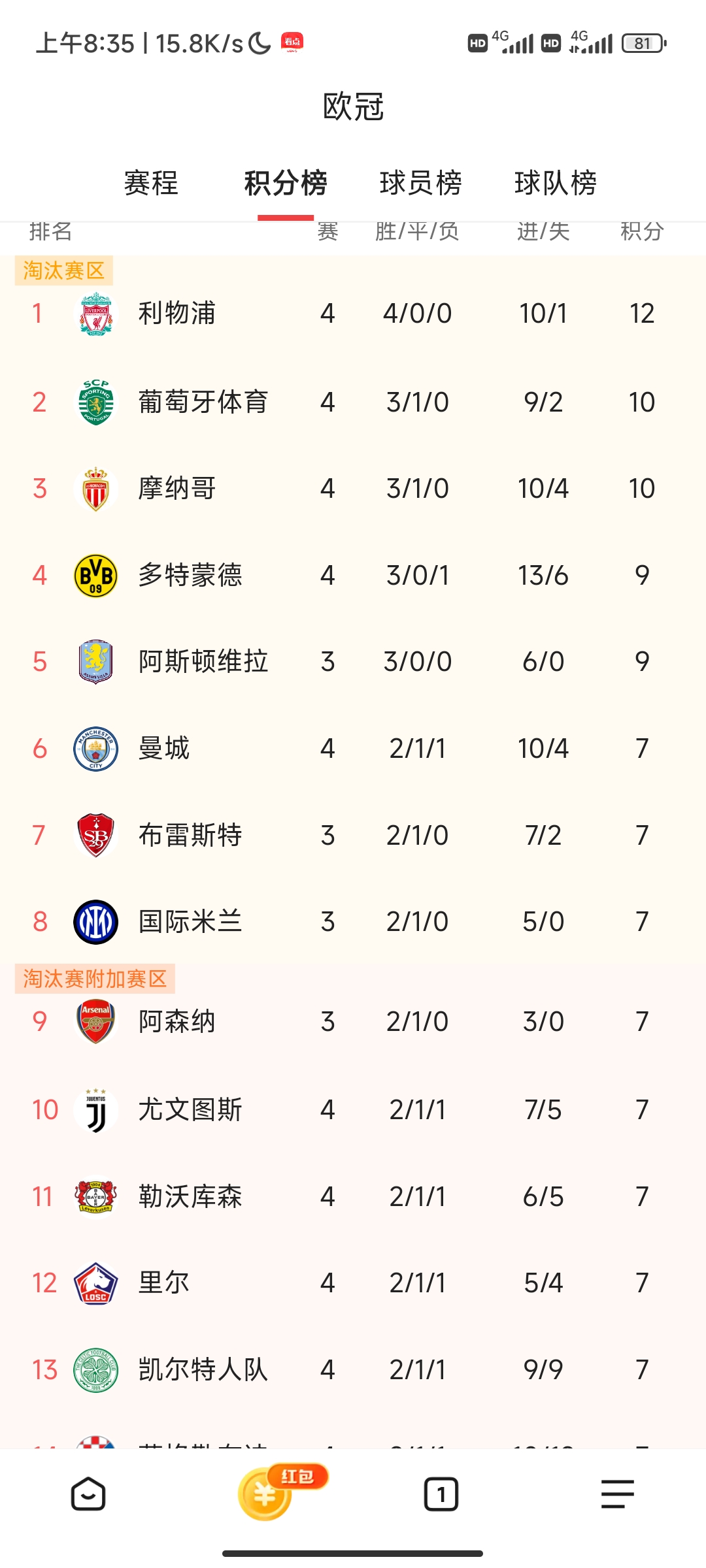The height and width of the screenshot is (1568, 706).
Task: Tap the tabs indicator with number 1
Action: (441, 1494)
